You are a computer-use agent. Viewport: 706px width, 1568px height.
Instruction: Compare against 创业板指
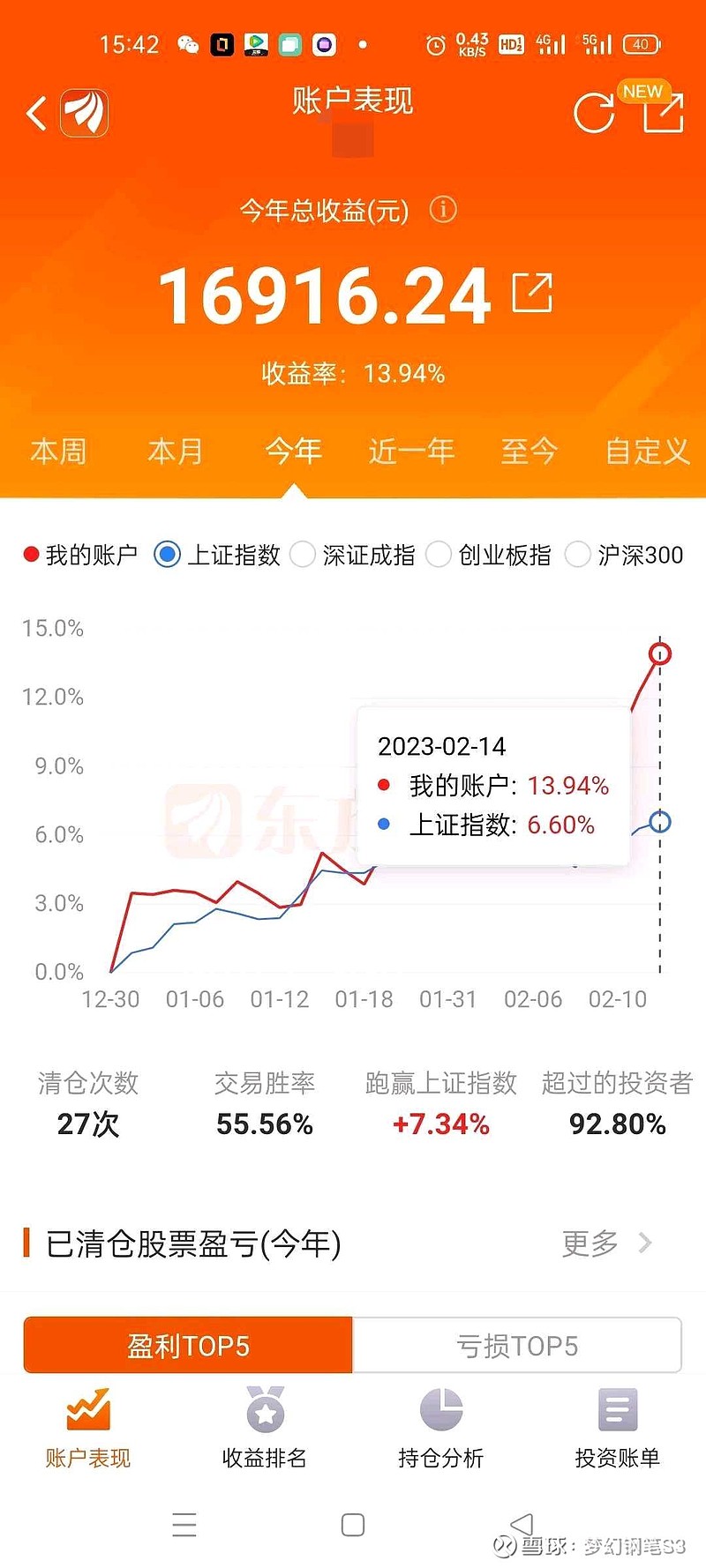[489, 555]
